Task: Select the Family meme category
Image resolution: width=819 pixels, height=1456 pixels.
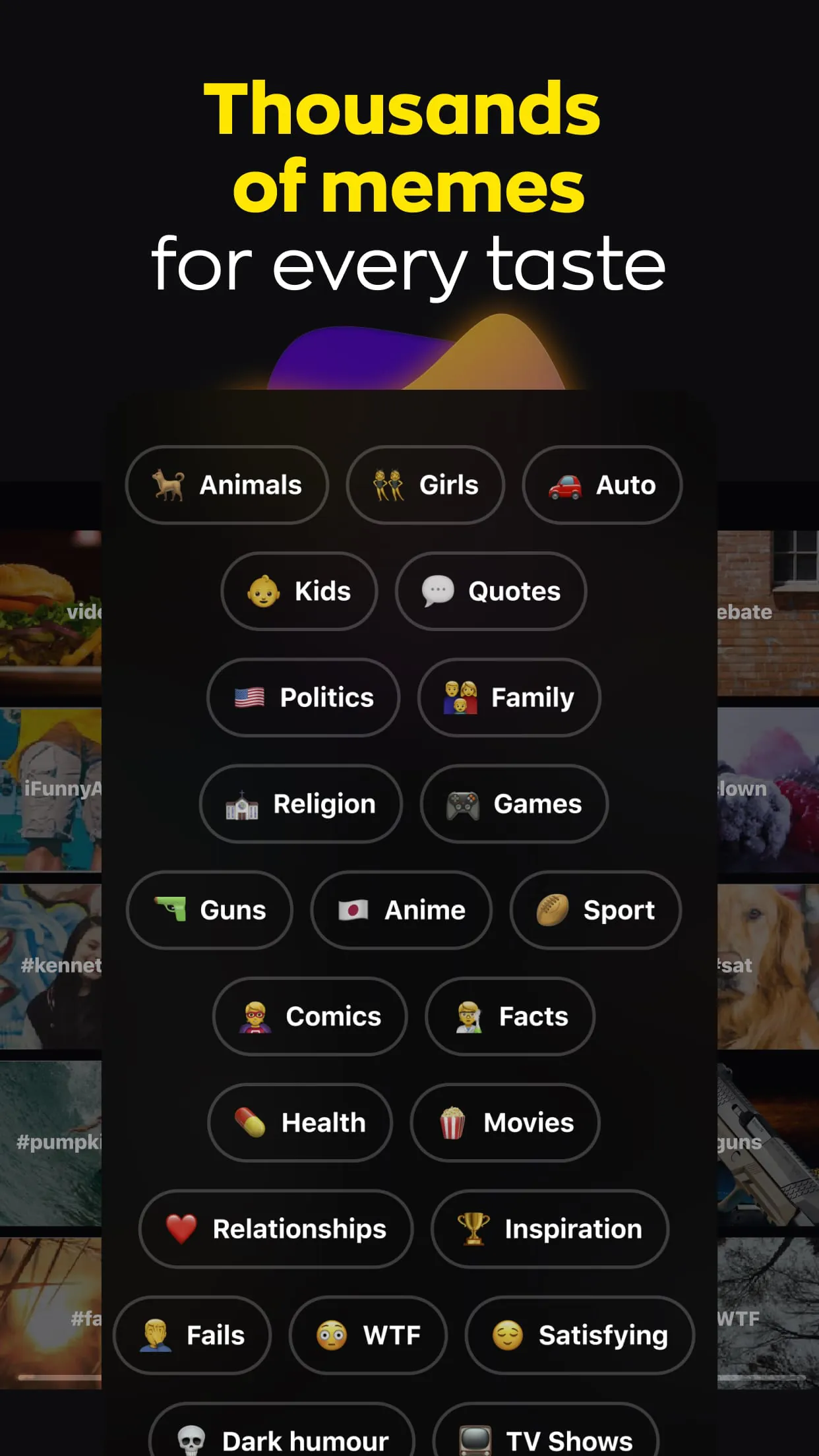Action: click(508, 698)
